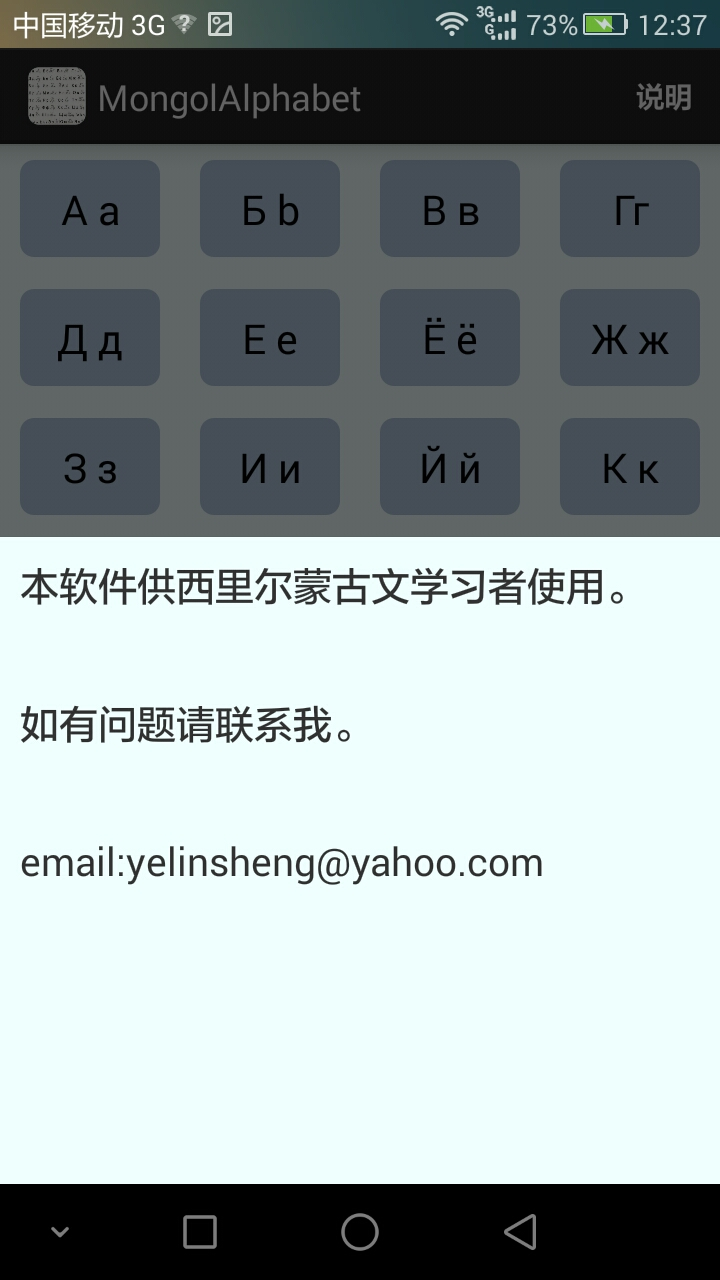Open the letter Е е
This screenshot has width=720, height=1280.
pyautogui.click(x=270, y=338)
